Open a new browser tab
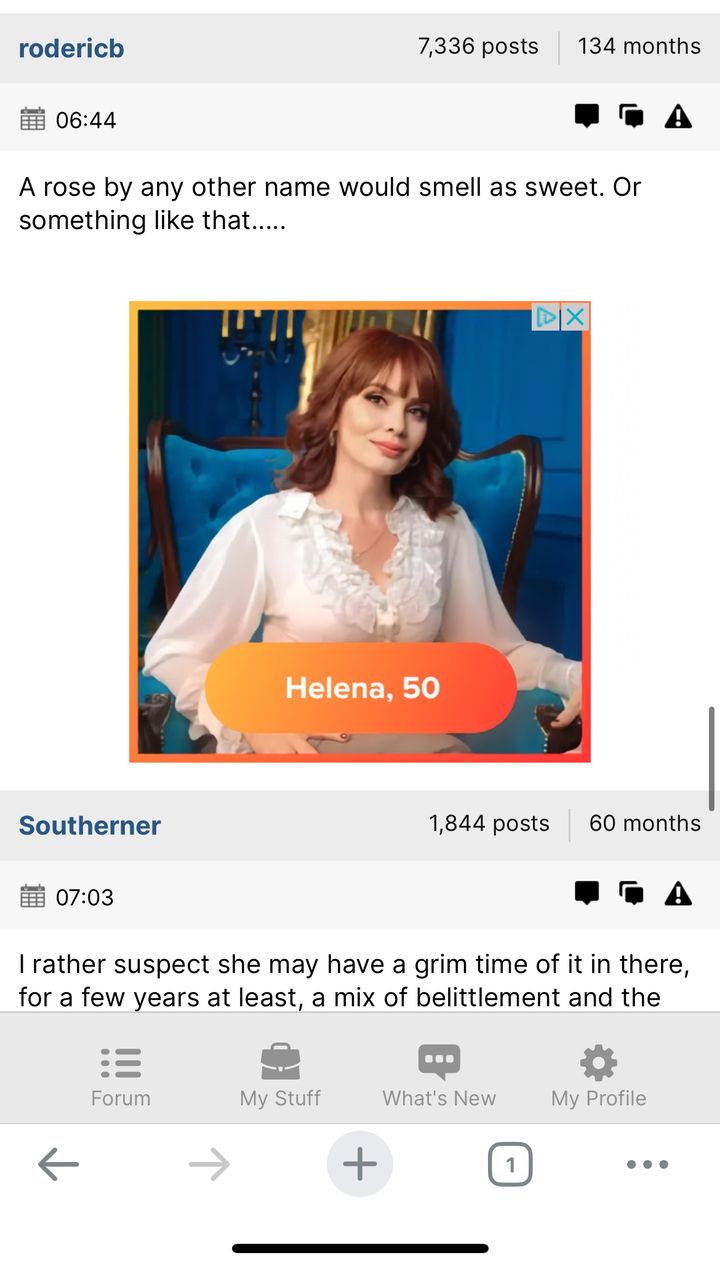 (x=360, y=1164)
